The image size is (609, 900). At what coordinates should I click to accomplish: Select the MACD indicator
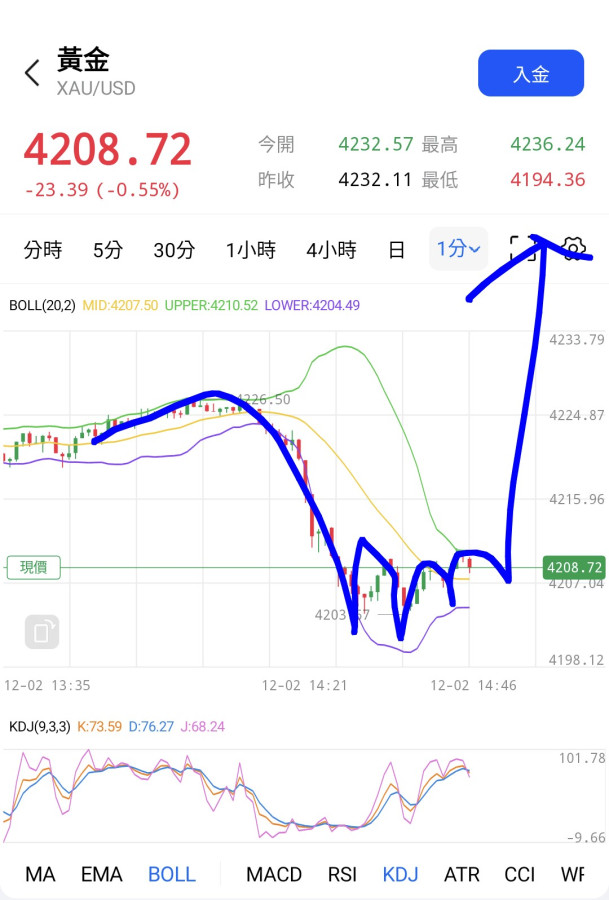pos(274,874)
